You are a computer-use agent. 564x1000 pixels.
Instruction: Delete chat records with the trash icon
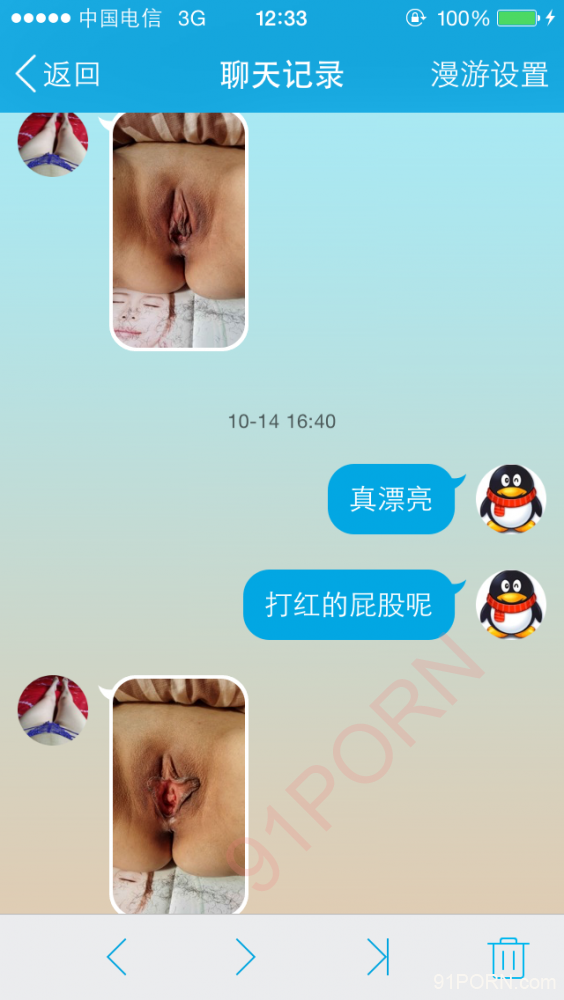508,957
